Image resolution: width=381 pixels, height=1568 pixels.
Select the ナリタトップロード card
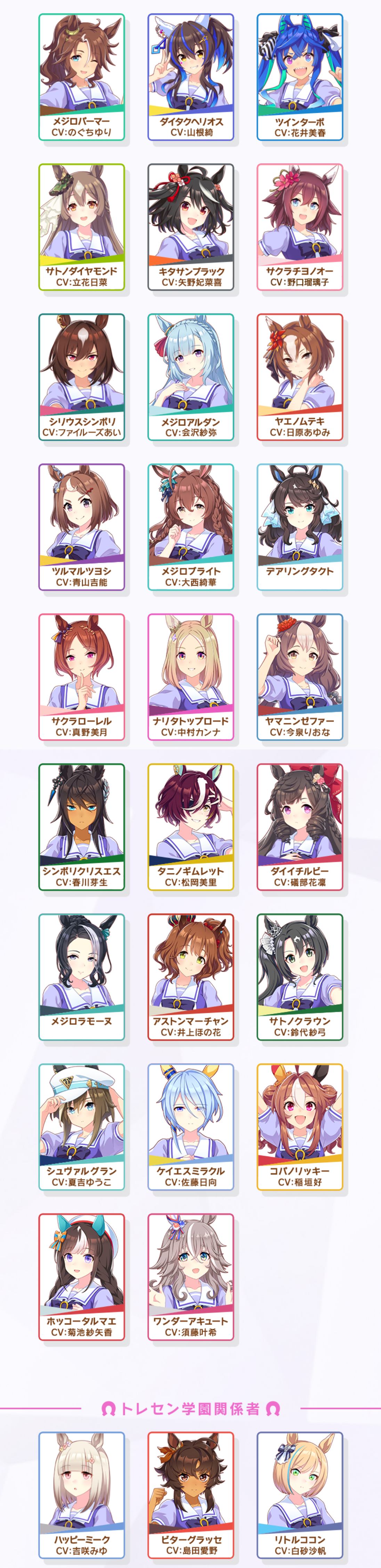pos(191,677)
